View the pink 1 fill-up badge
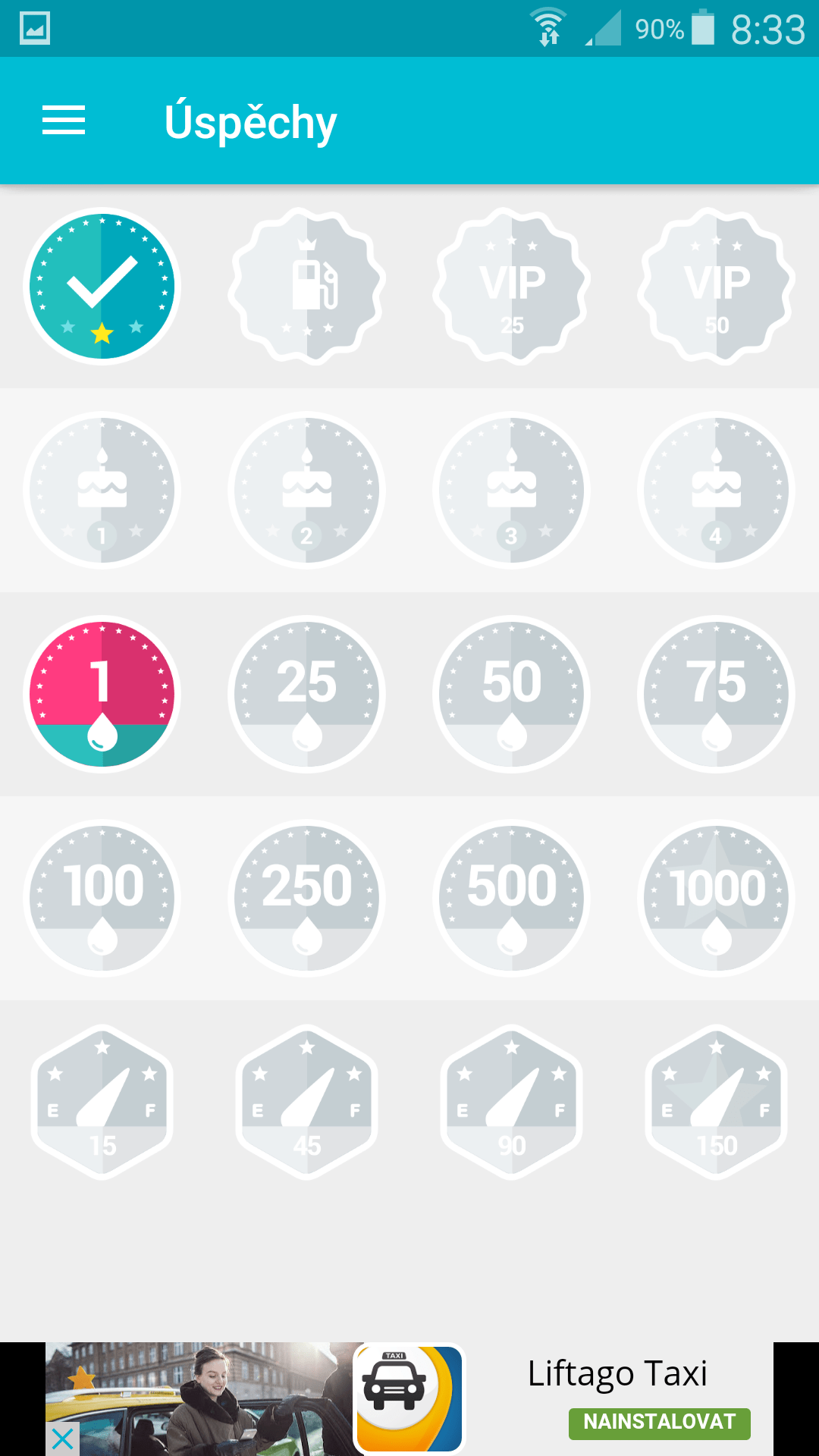Screen dimensions: 819x1456 click(x=102, y=695)
